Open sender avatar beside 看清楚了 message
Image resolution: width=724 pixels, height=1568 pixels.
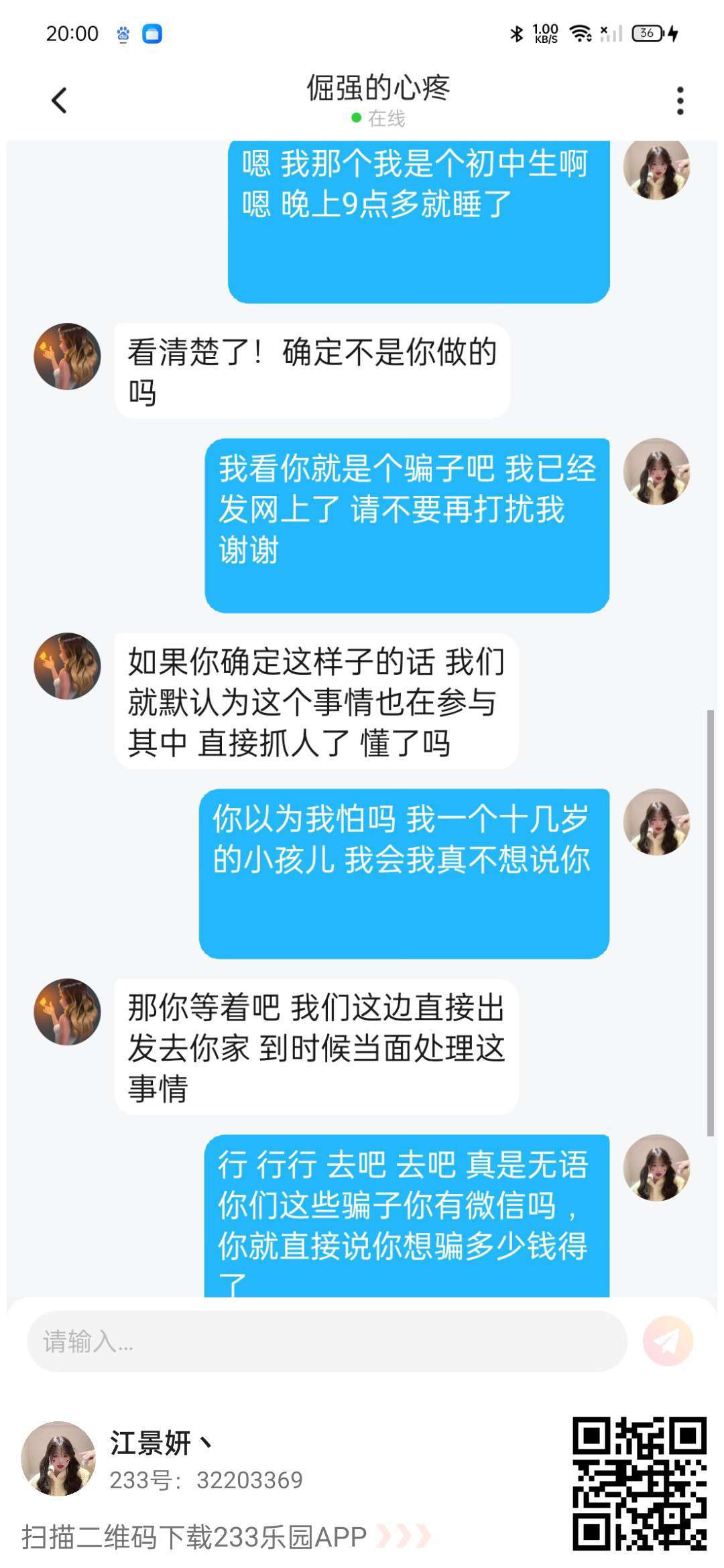[67, 356]
